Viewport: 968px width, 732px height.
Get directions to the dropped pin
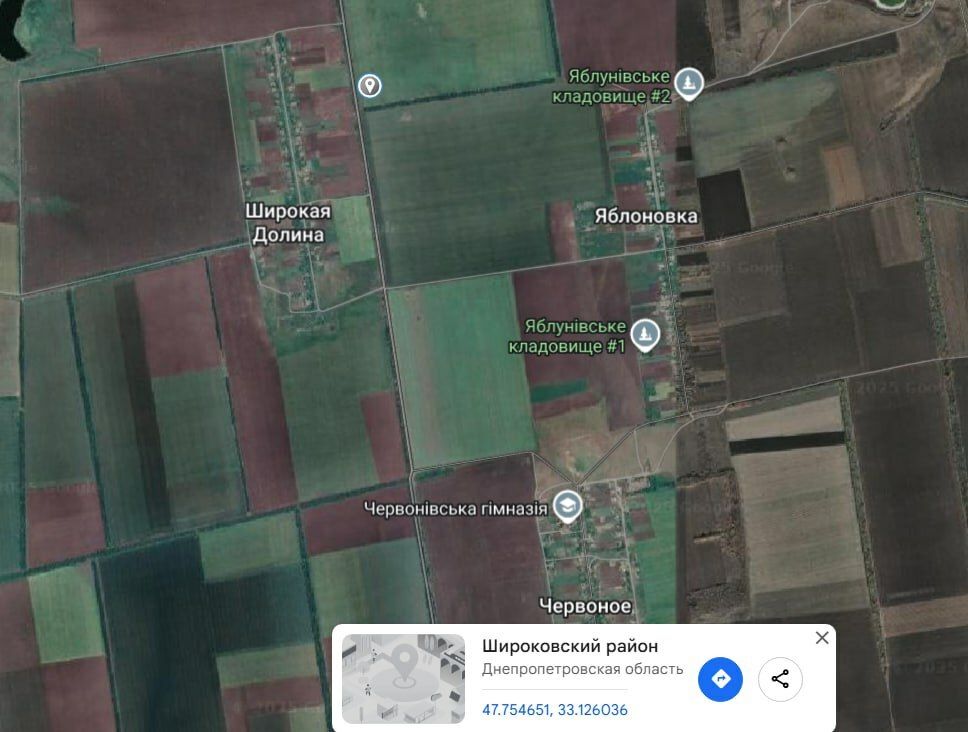tap(720, 680)
